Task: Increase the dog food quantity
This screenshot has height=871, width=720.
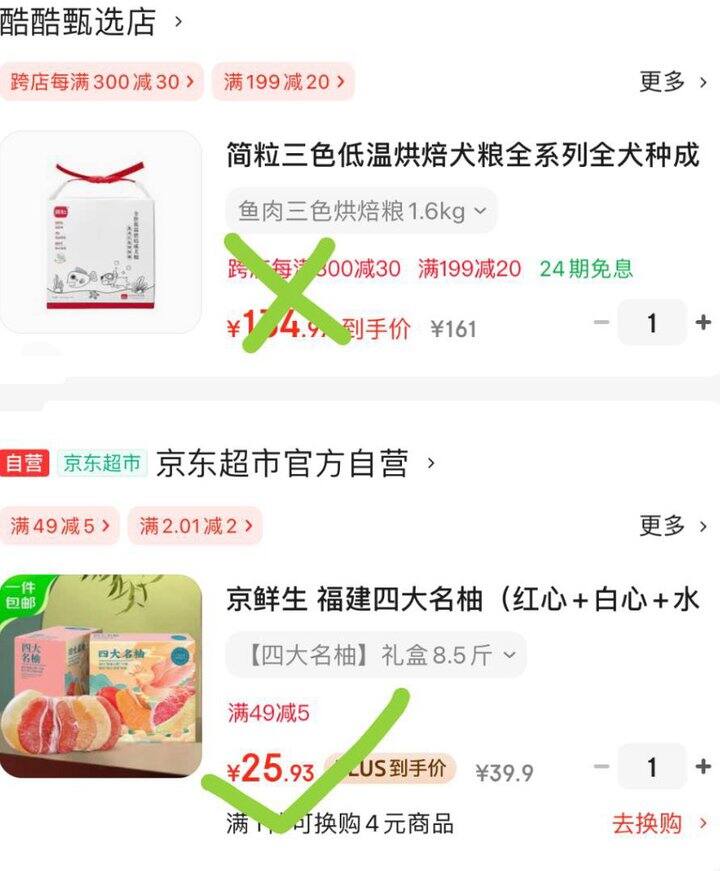Action: [x=703, y=323]
